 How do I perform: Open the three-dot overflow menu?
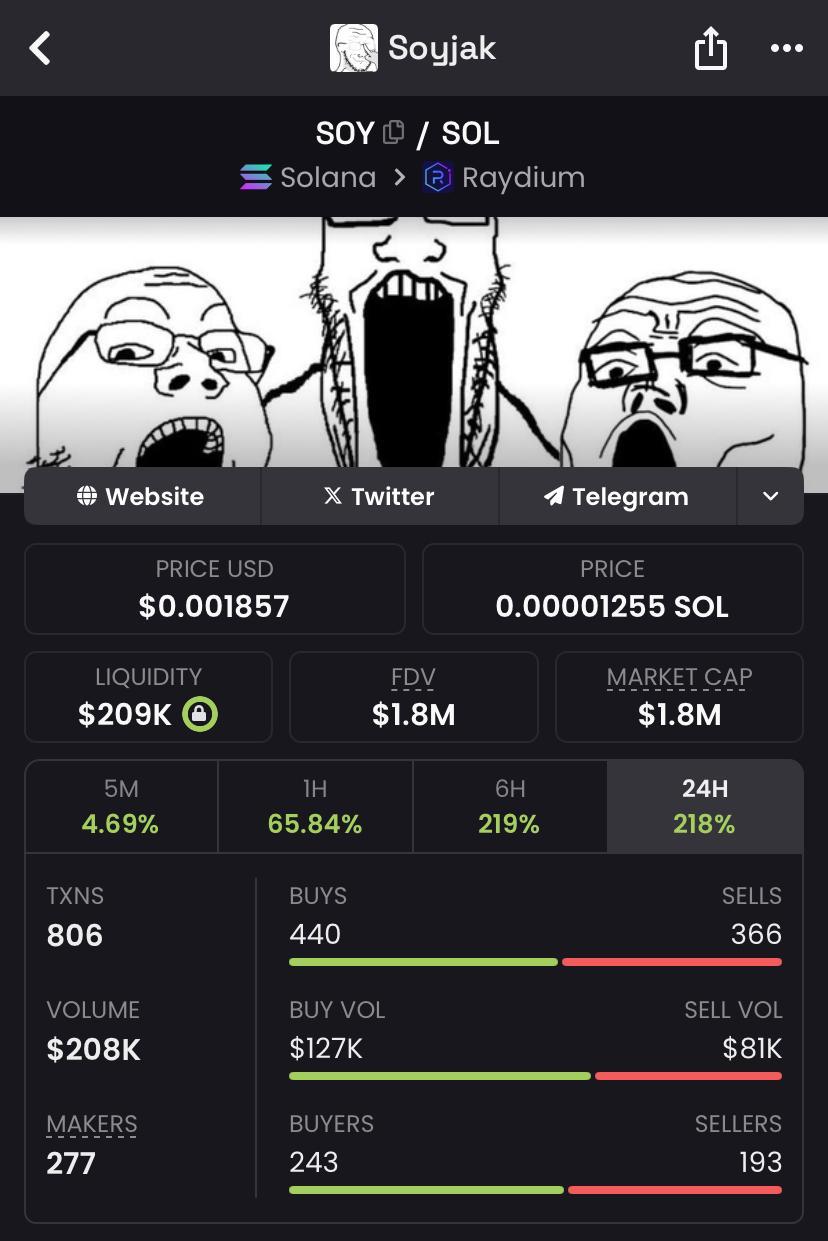(787, 48)
